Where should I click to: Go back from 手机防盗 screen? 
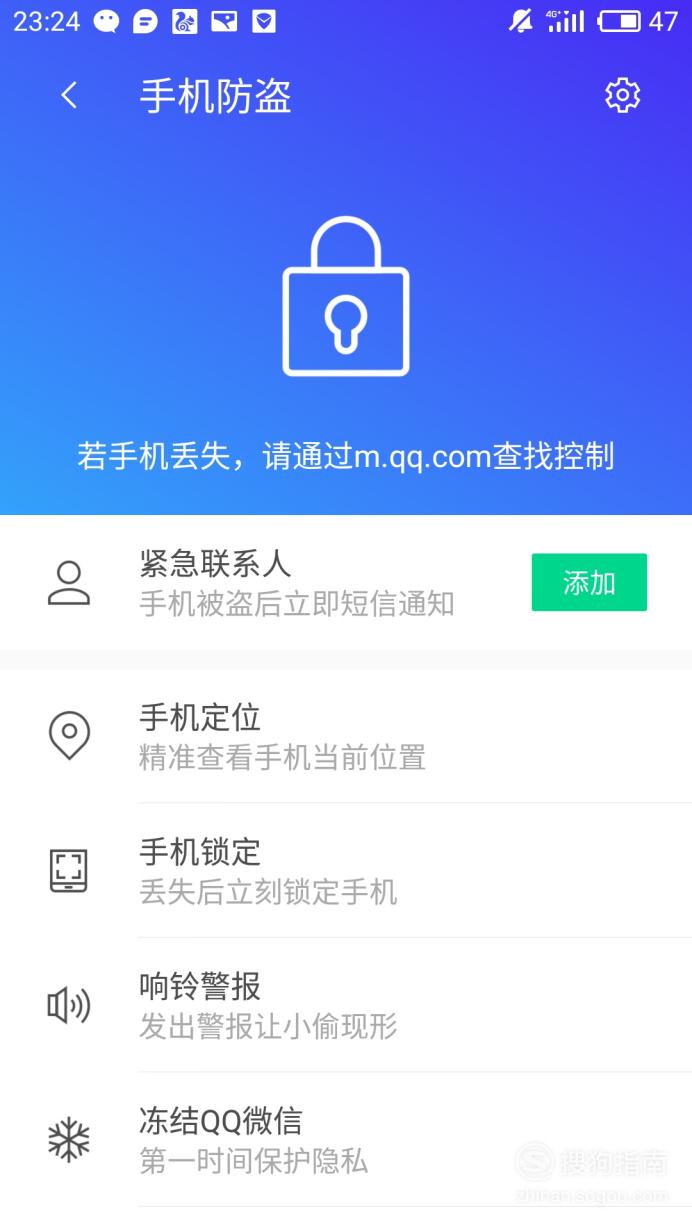(69, 96)
